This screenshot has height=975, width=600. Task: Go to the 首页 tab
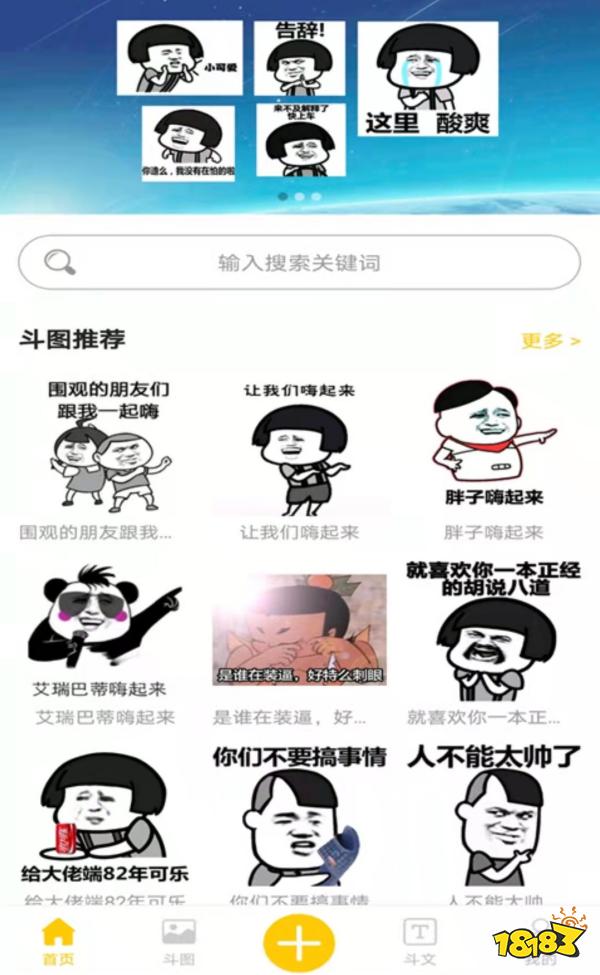pyautogui.click(x=58, y=942)
